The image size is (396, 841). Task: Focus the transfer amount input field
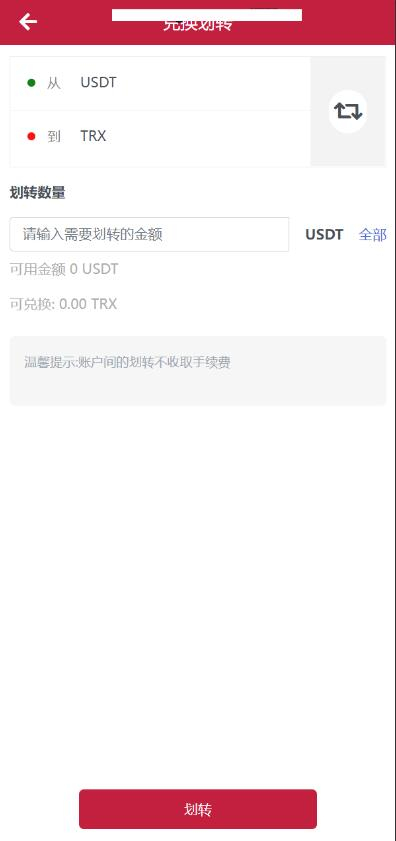[149, 234]
